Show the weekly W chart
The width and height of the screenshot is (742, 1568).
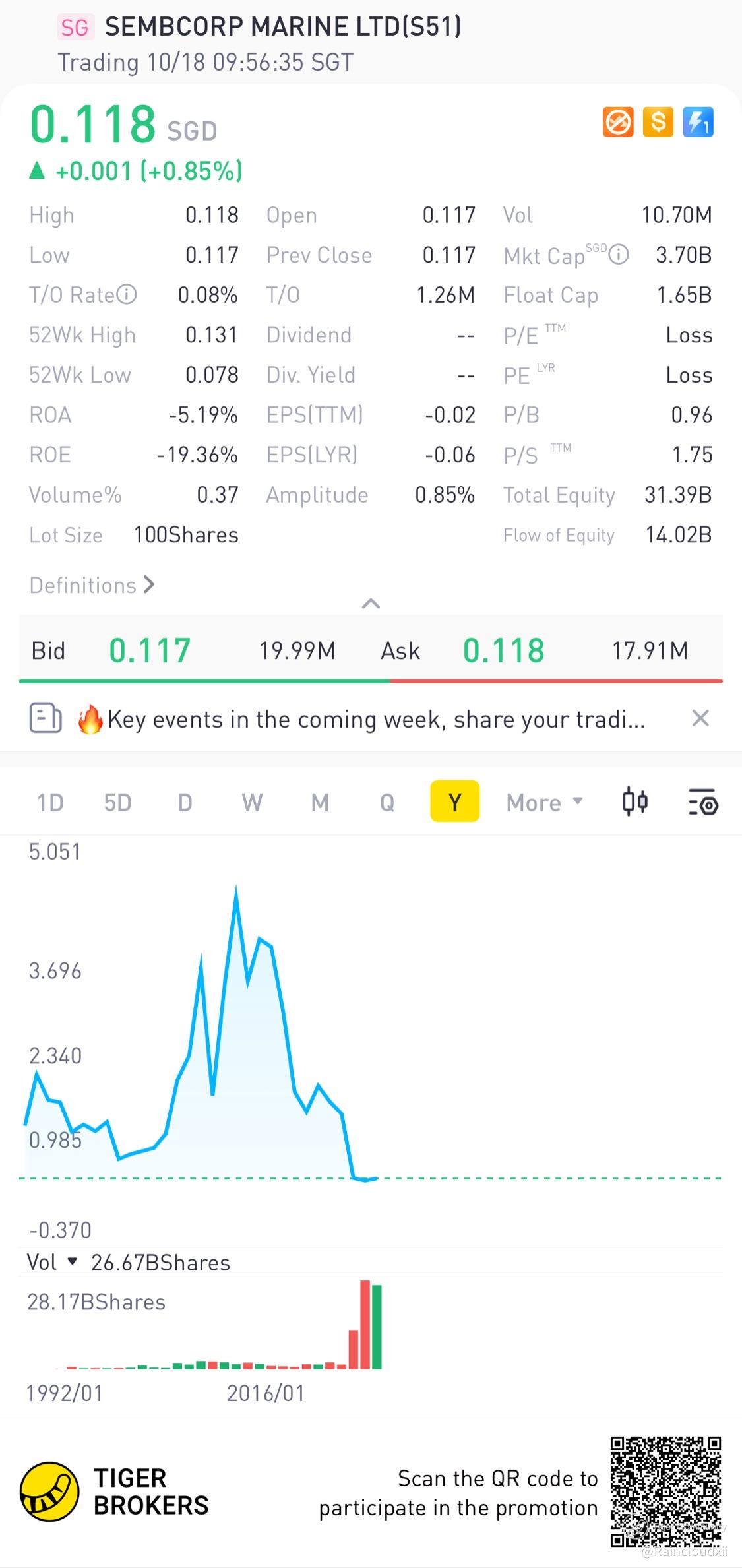click(x=252, y=803)
